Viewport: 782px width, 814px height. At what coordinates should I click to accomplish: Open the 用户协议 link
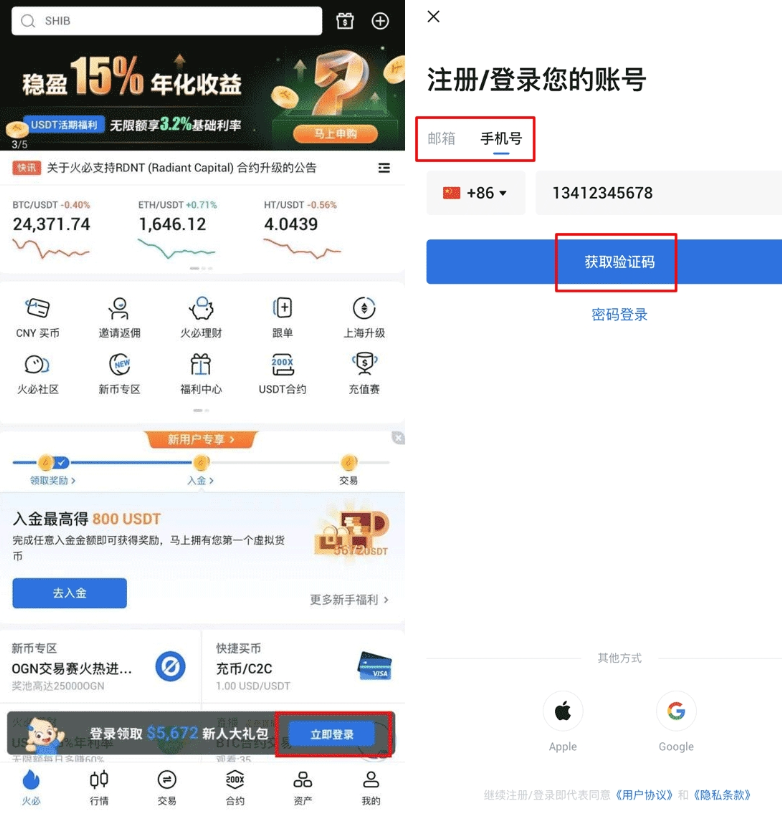tap(646, 795)
